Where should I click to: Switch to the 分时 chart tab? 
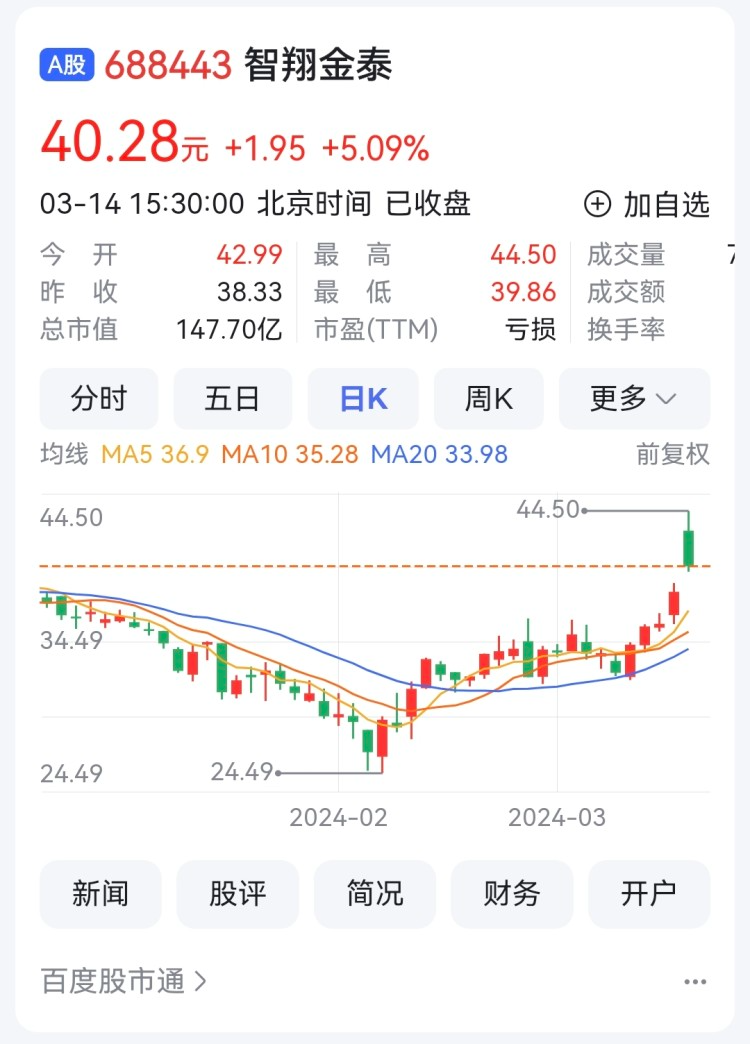(99, 399)
